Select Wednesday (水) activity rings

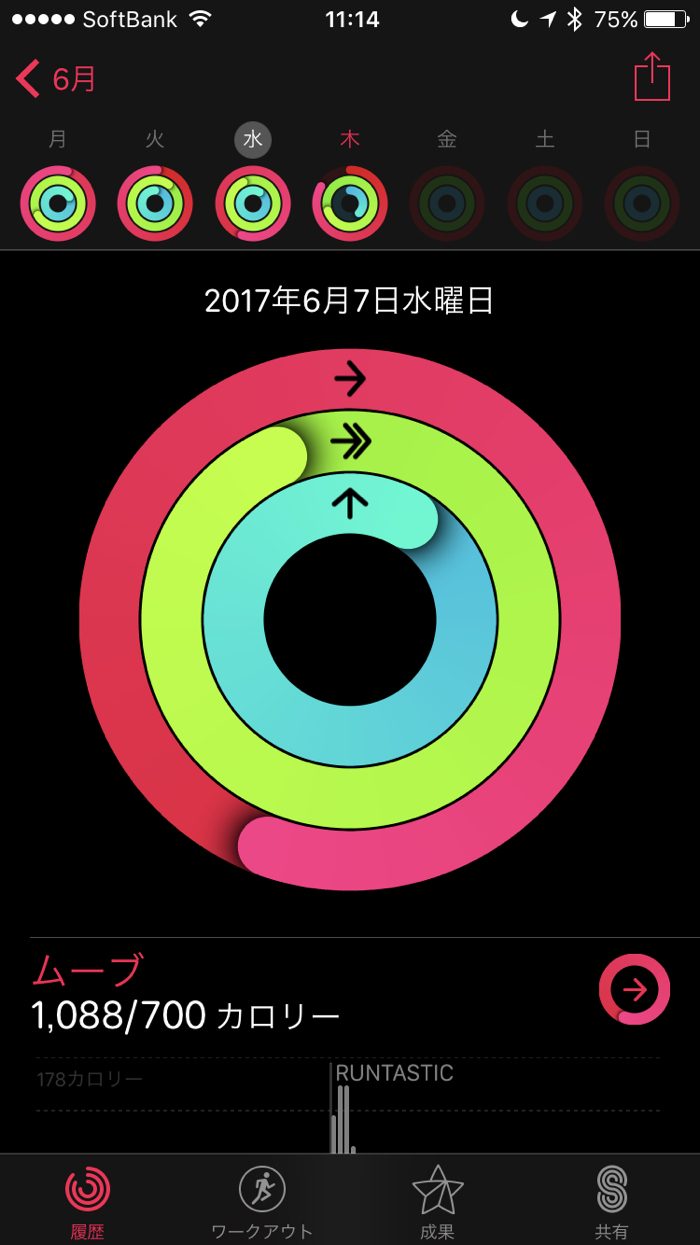click(x=253, y=204)
